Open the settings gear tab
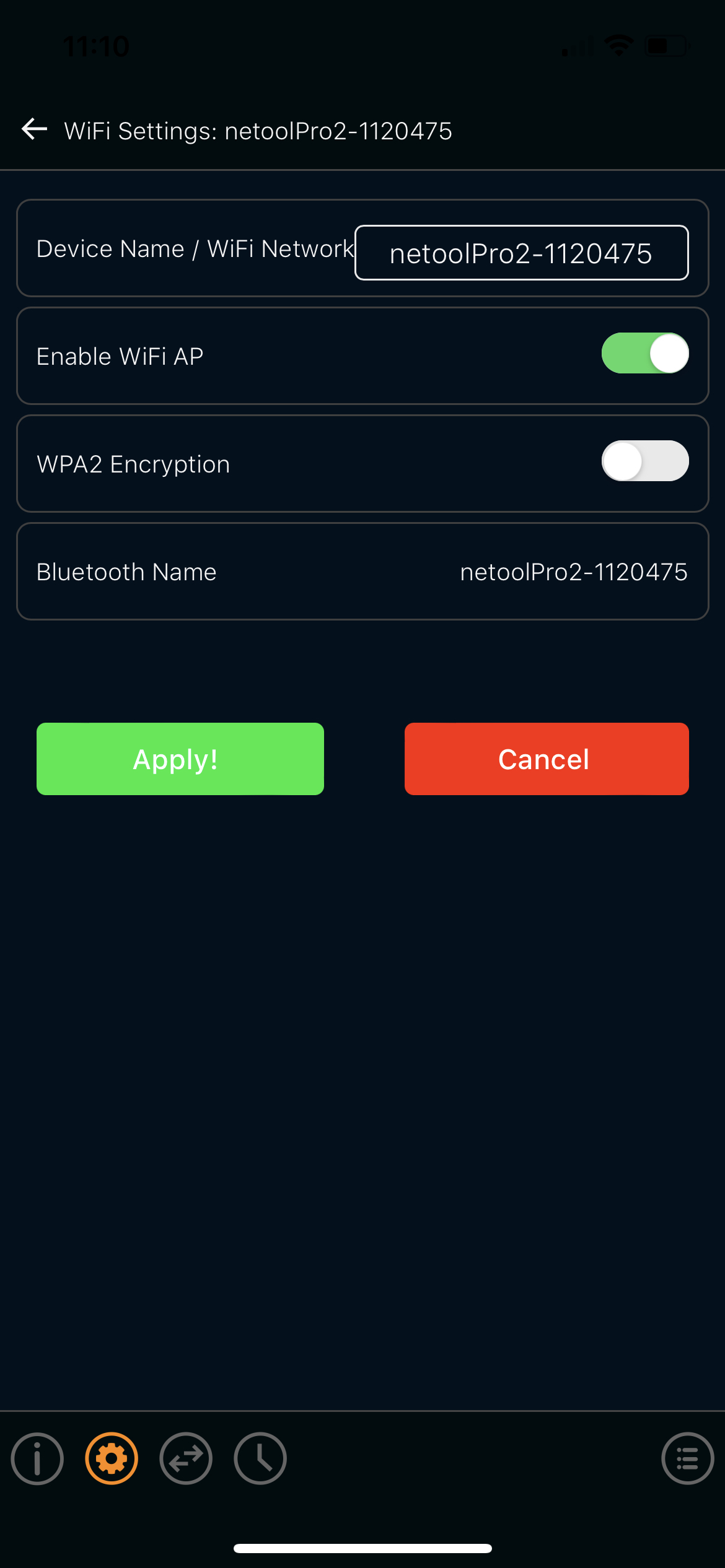This screenshot has height=1568, width=725. (x=112, y=1458)
